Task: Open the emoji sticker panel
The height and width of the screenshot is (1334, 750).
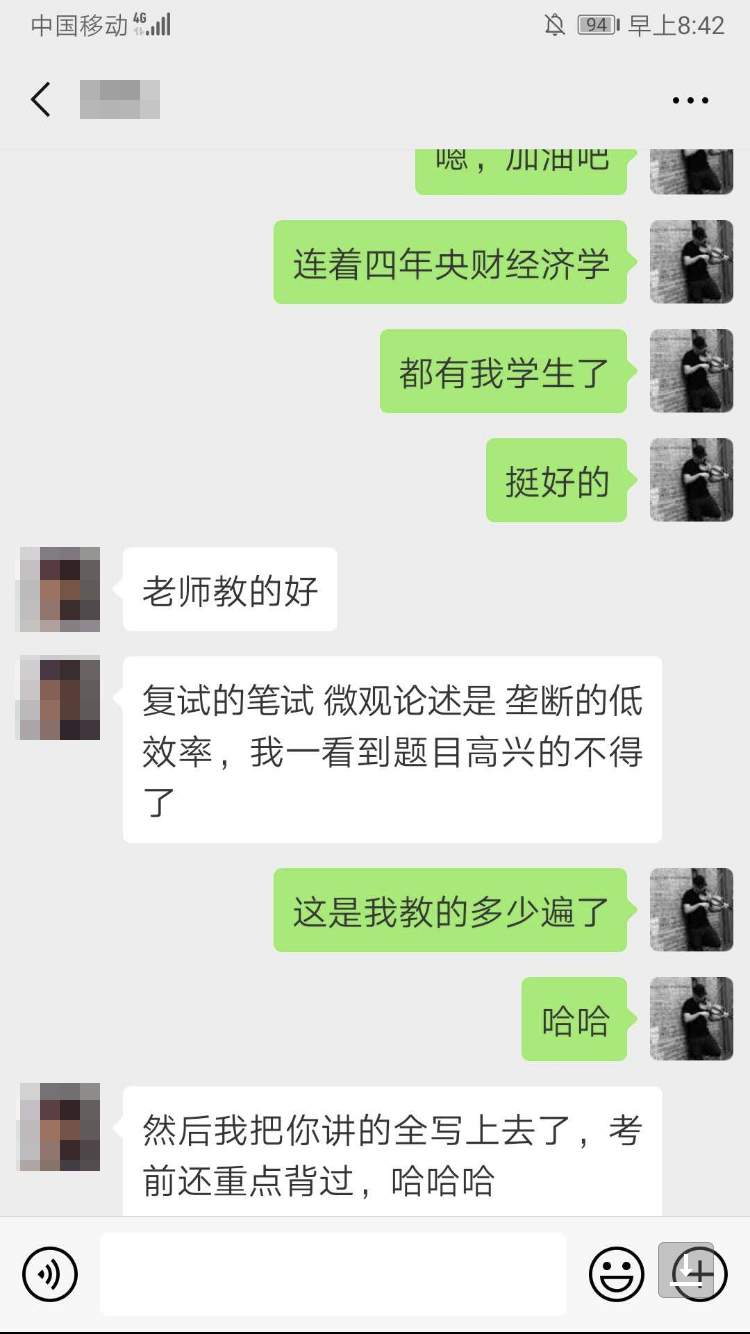Action: (616, 1274)
